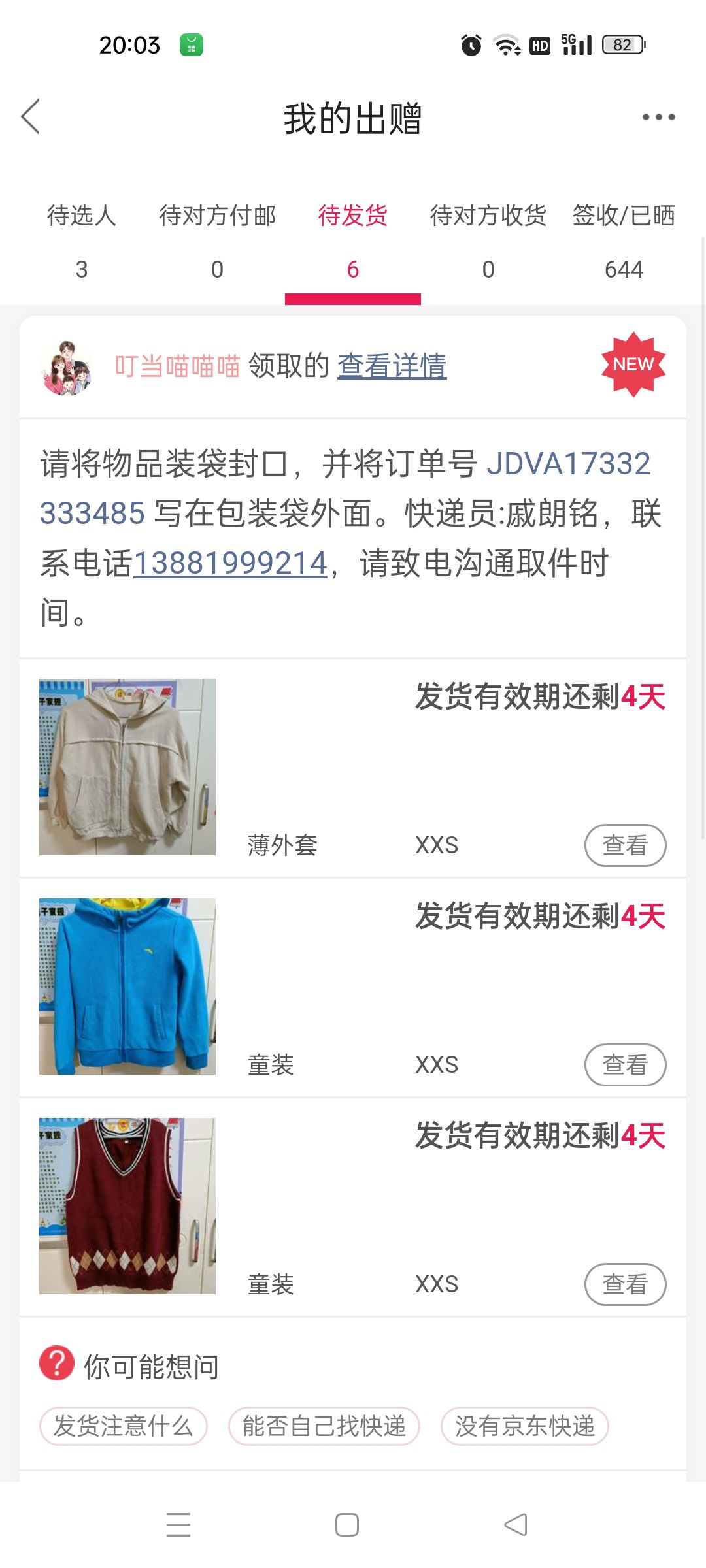706x1568 pixels.
Task: Open the blue jacket photo
Action: (x=127, y=987)
